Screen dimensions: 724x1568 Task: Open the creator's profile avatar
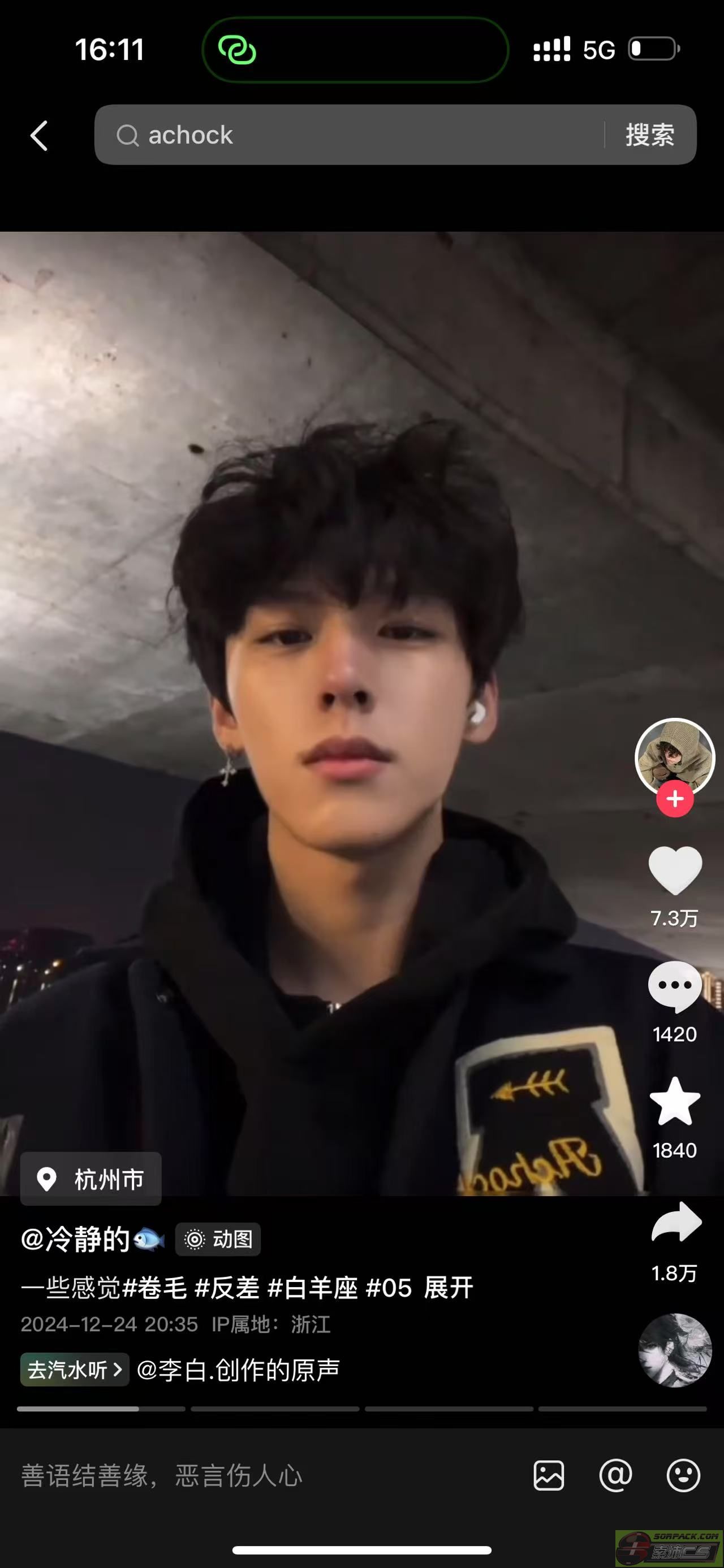point(674,757)
